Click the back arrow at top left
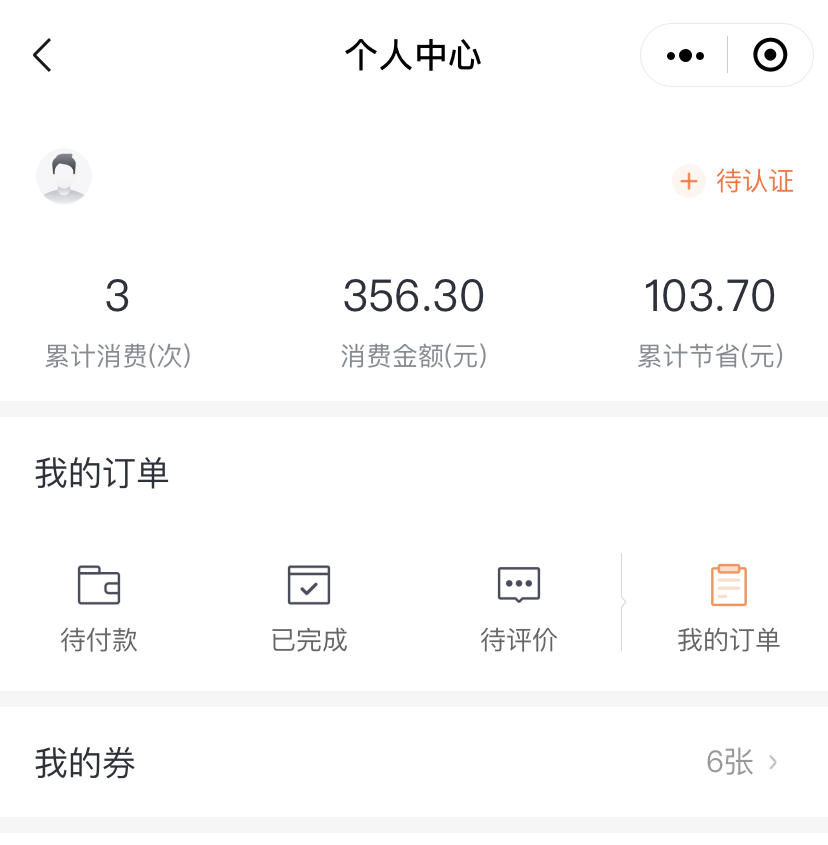The image size is (828, 845). point(42,55)
